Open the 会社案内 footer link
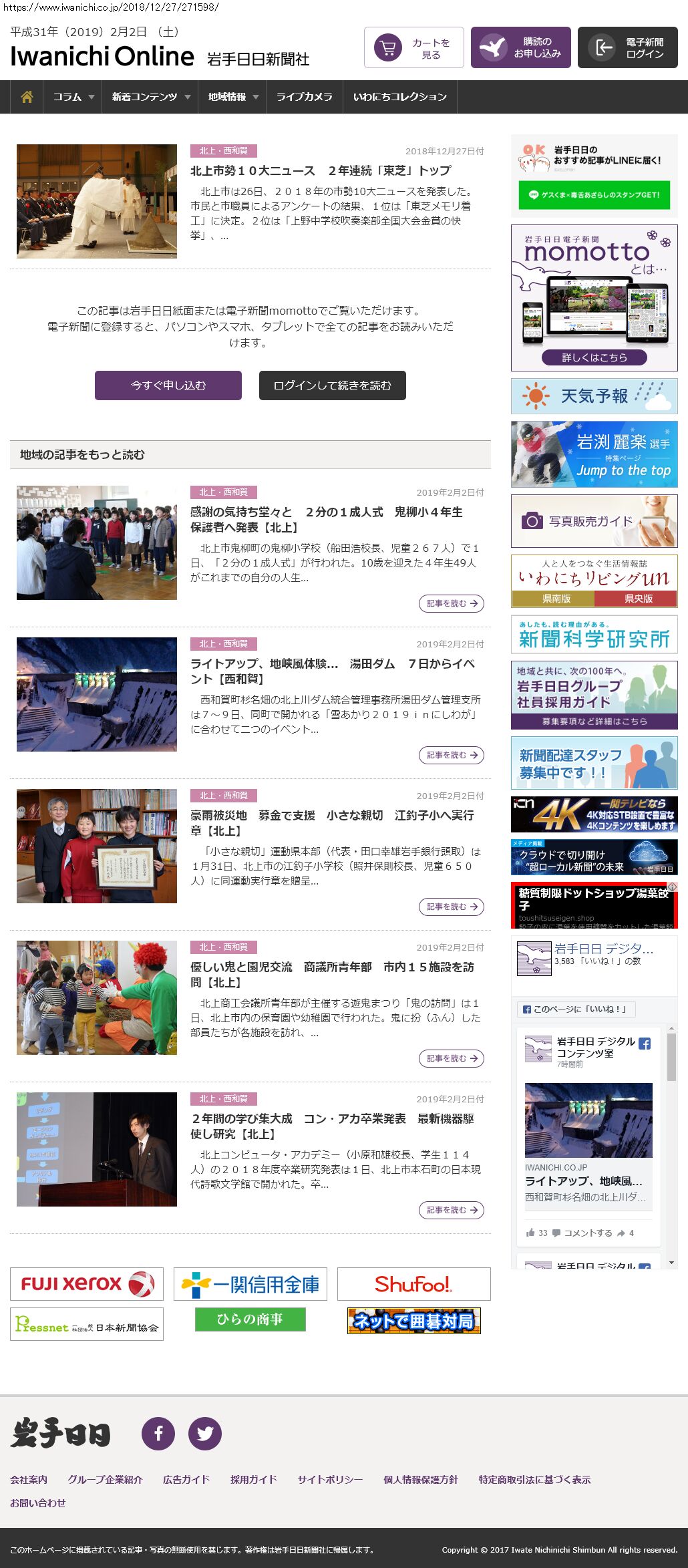Screen dimensions: 688x1568 29,1479
